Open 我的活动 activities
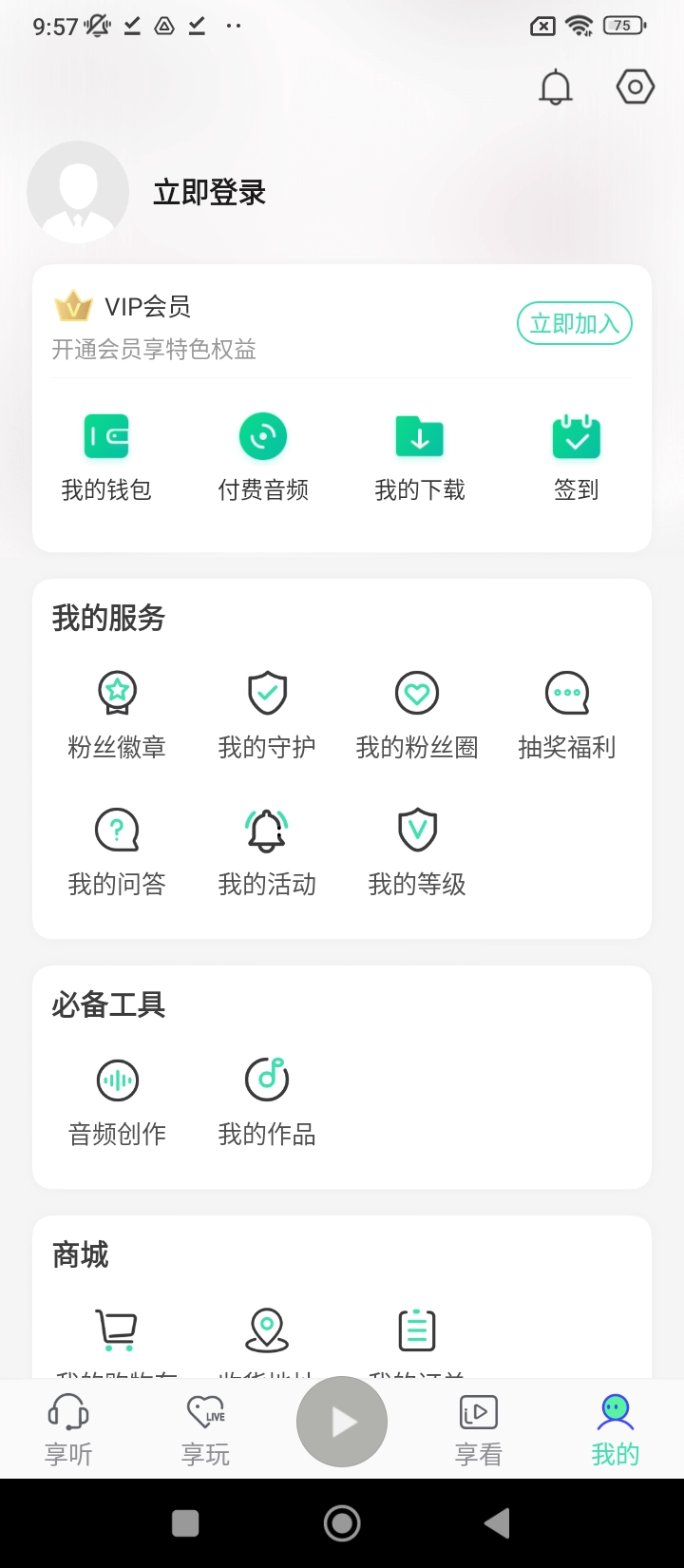Viewport: 684px width, 1568px height. click(x=267, y=851)
